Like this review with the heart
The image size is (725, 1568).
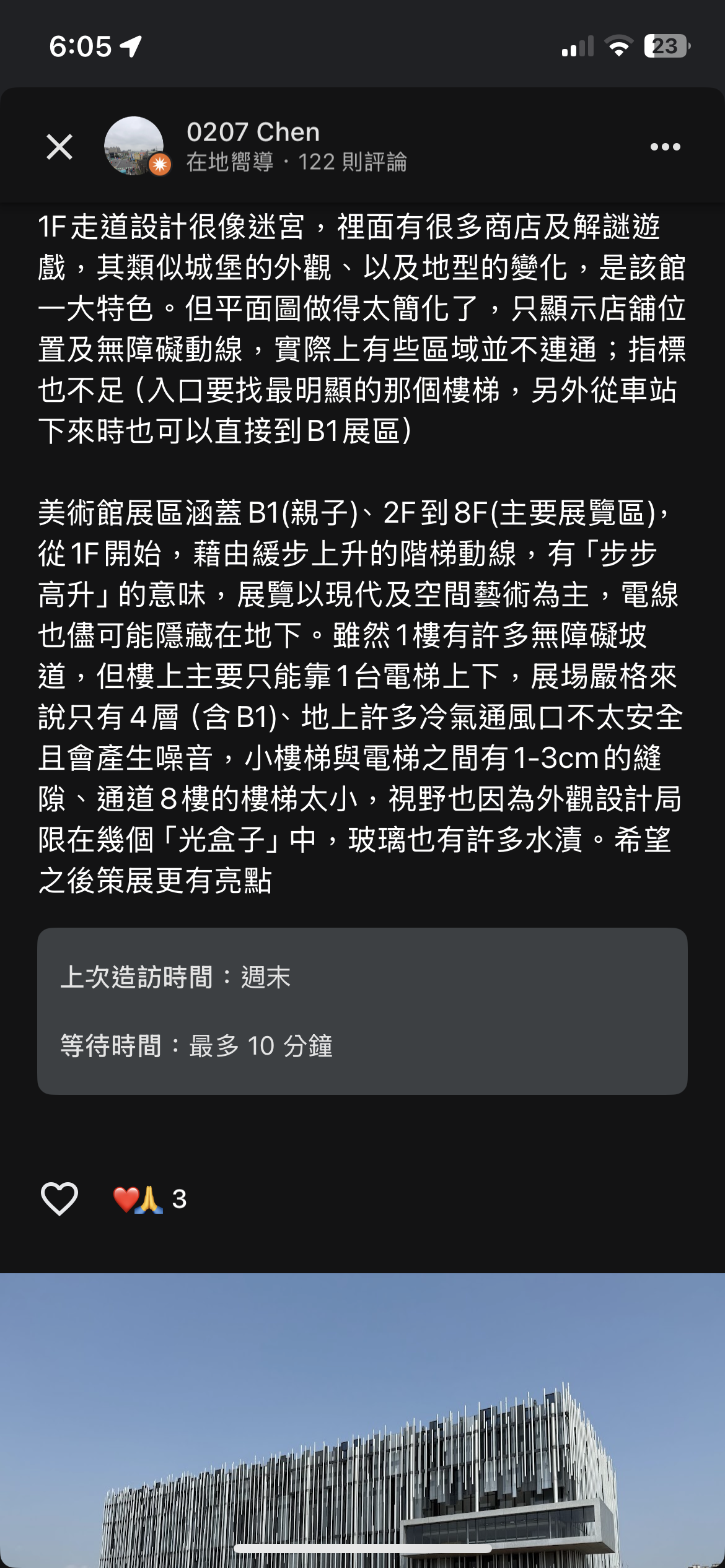(x=59, y=1198)
